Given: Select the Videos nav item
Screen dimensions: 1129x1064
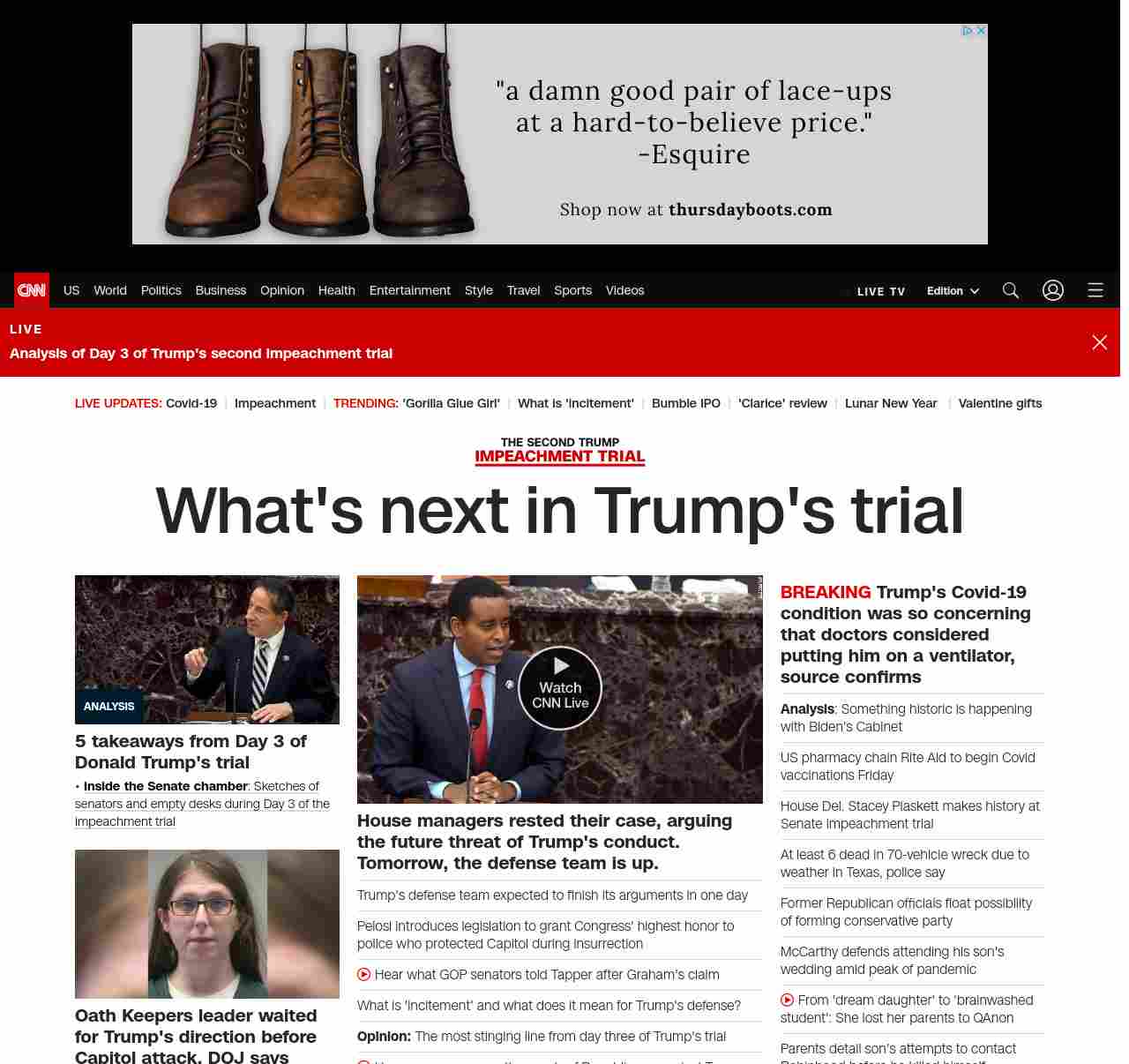Looking at the screenshot, I should click(624, 290).
